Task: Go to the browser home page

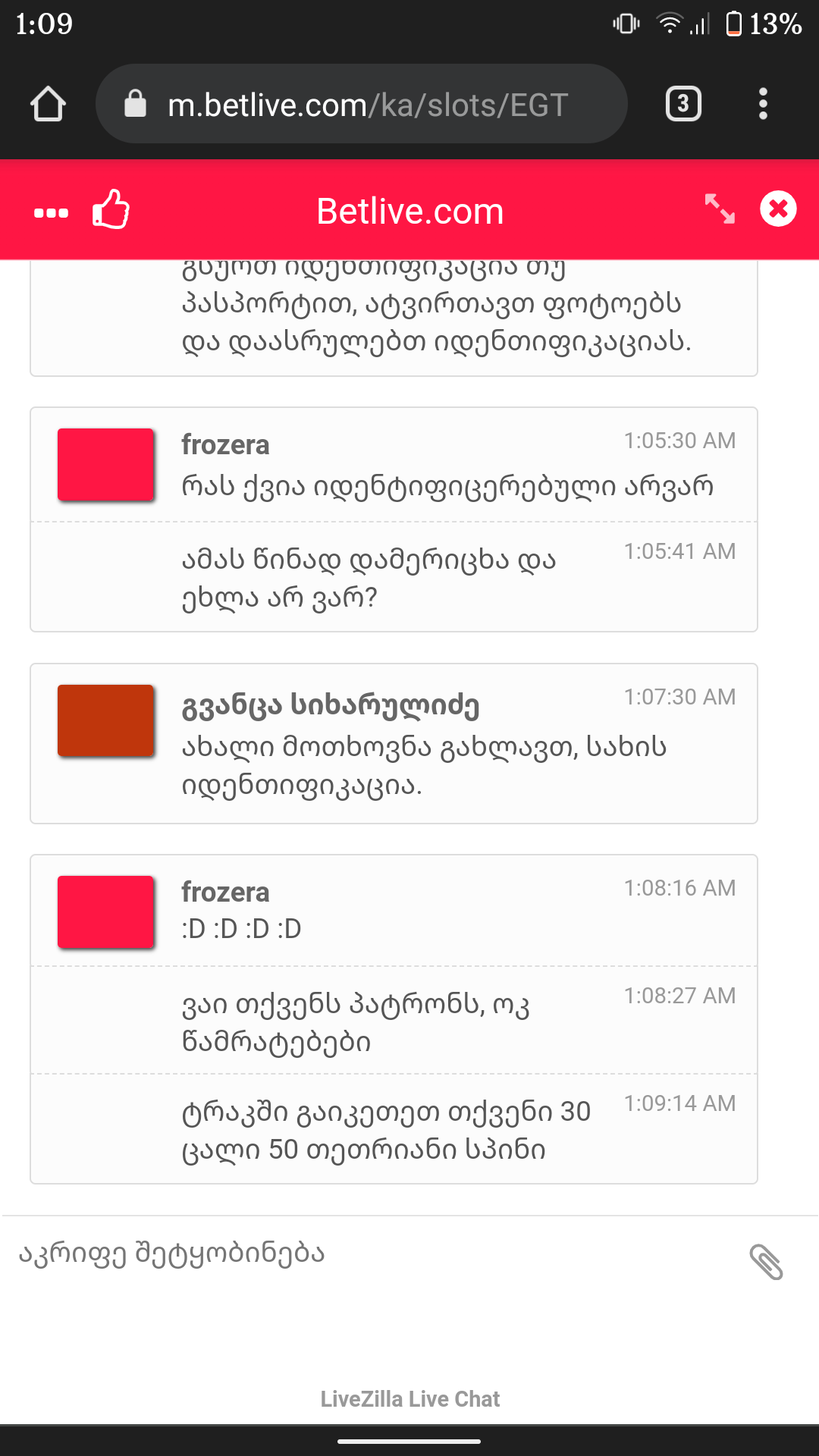Action: coord(48,104)
